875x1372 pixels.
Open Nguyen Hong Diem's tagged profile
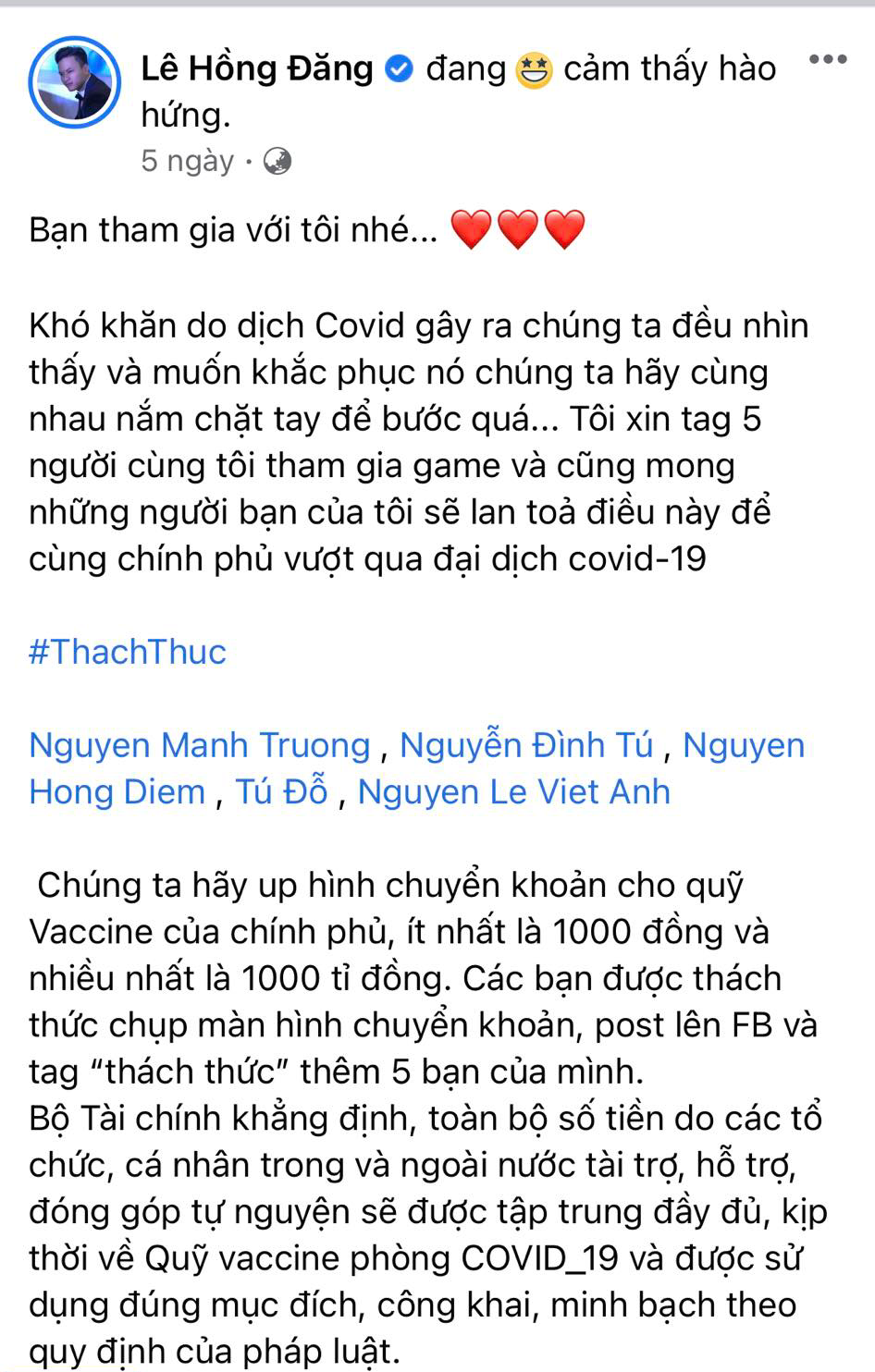click(117, 791)
